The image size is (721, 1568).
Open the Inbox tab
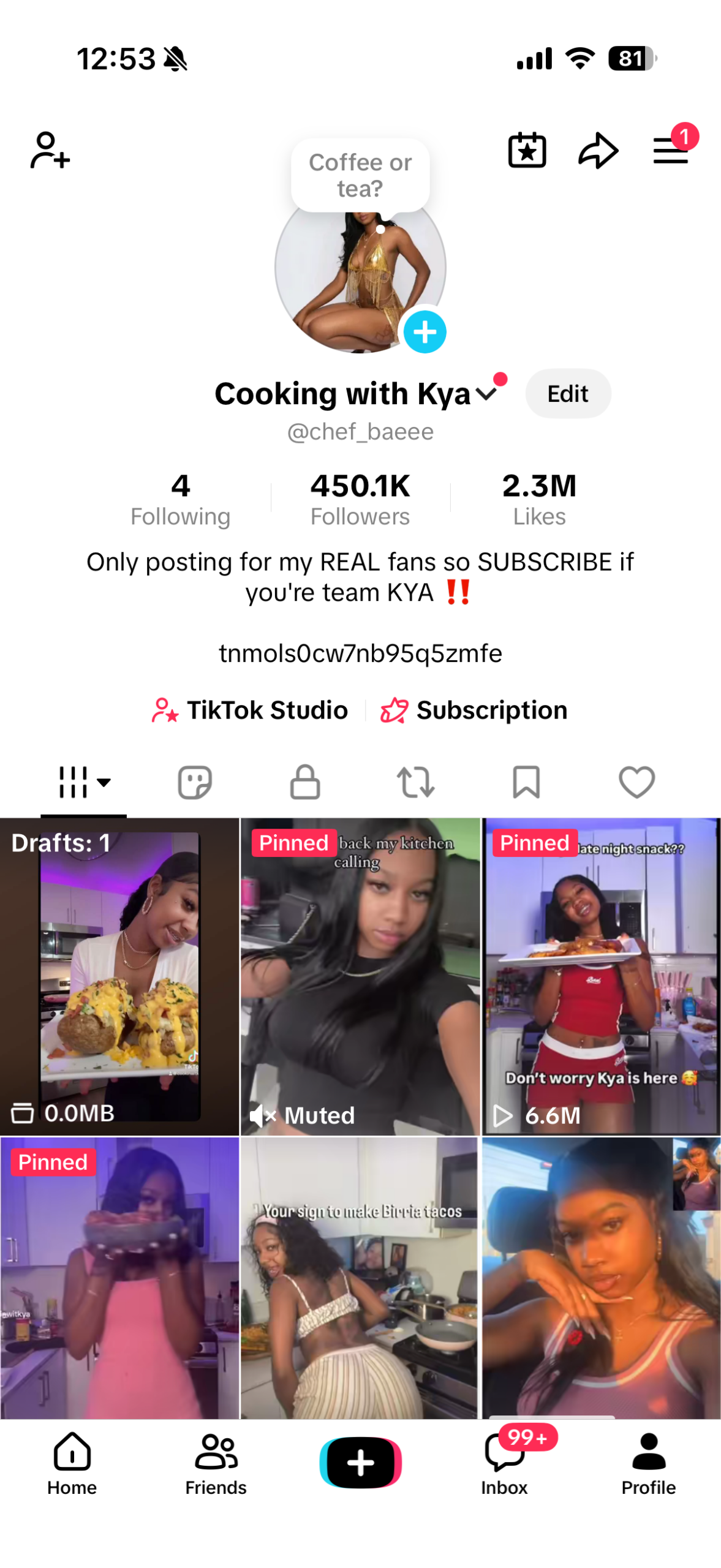click(x=504, y=1462)
